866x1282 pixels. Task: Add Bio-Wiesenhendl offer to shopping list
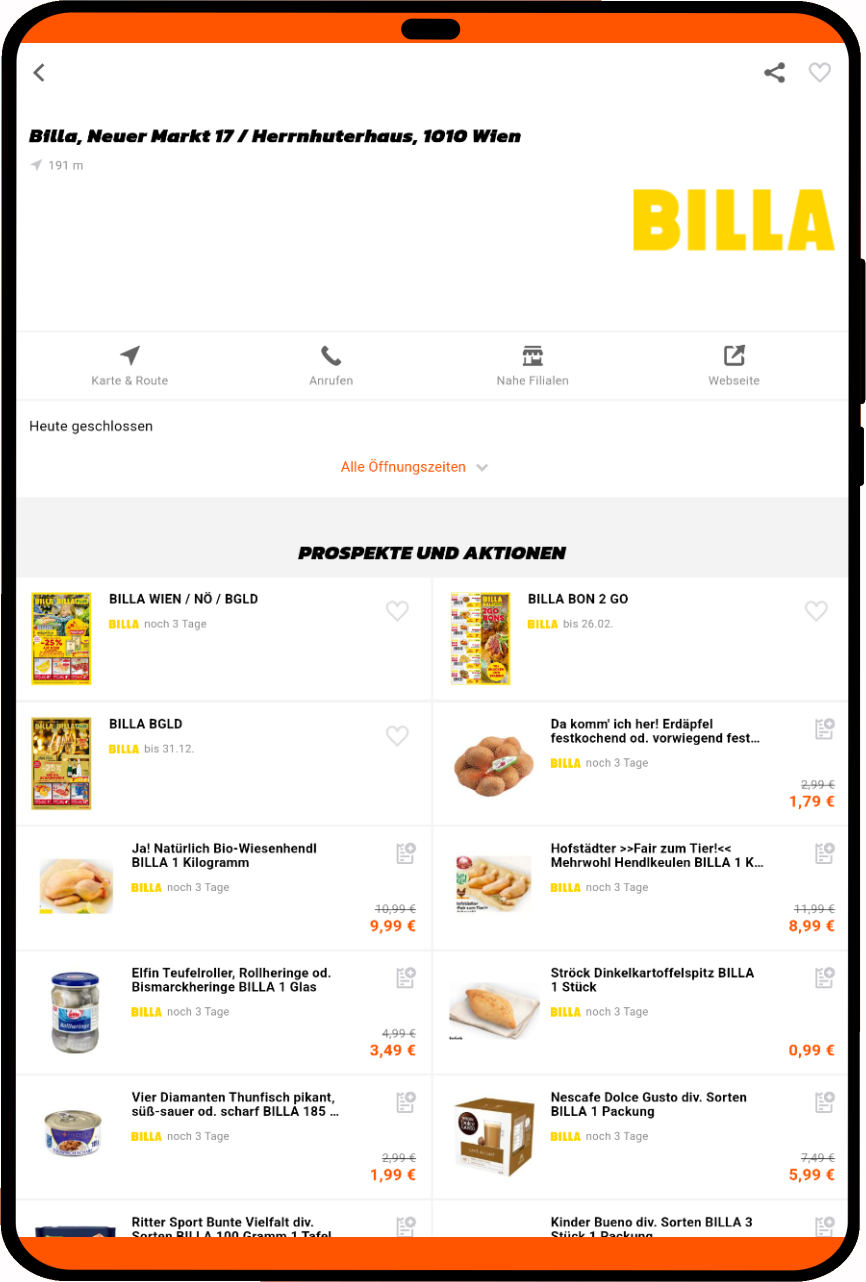coord(405,853)
